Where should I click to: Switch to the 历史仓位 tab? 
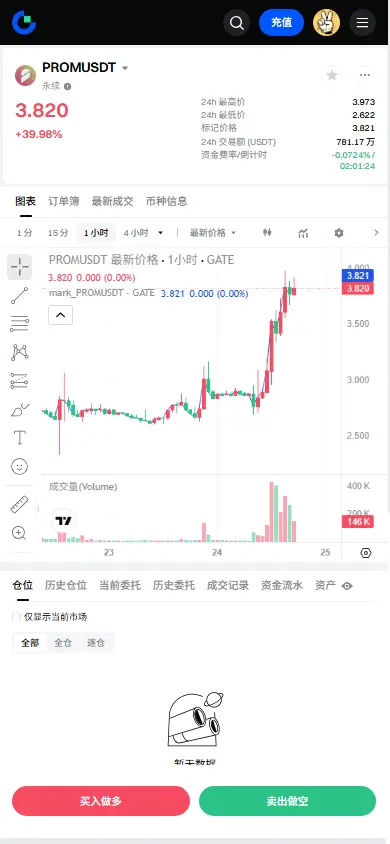coord(66,585)
